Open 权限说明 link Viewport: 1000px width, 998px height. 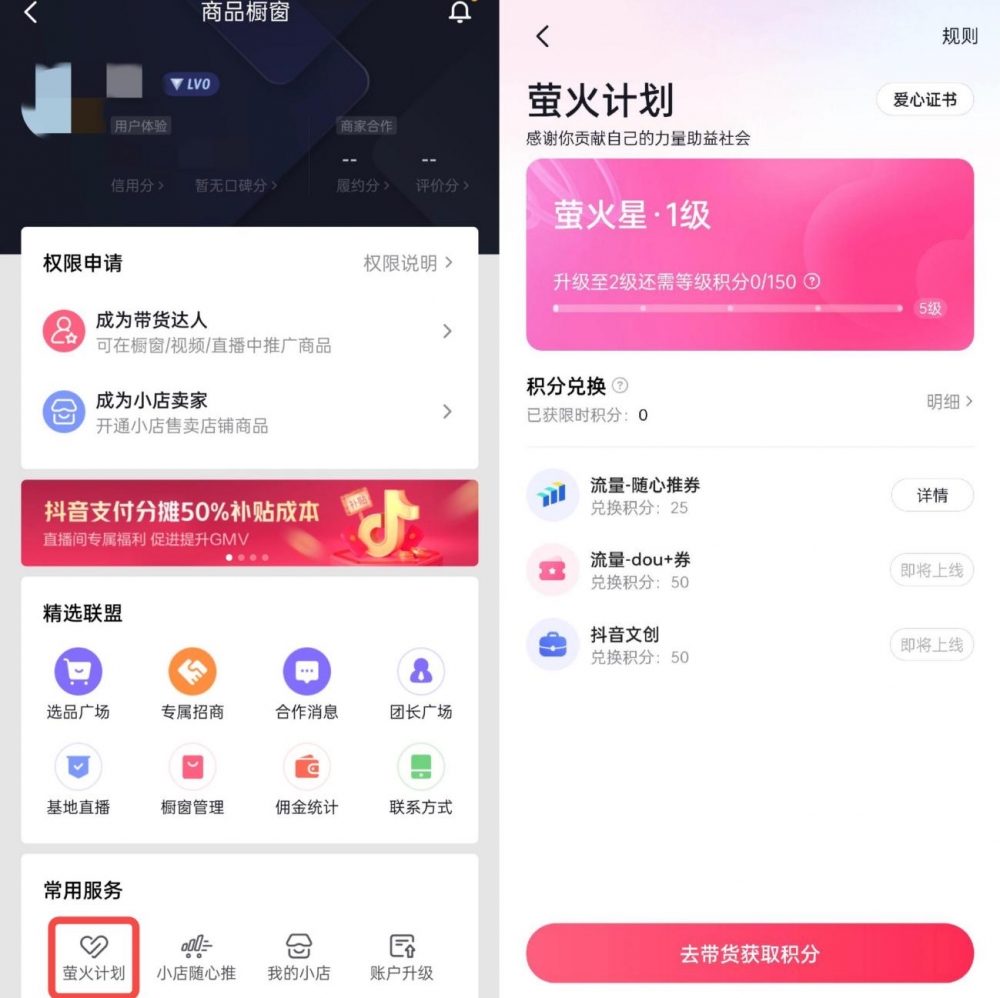click(407, 263)
